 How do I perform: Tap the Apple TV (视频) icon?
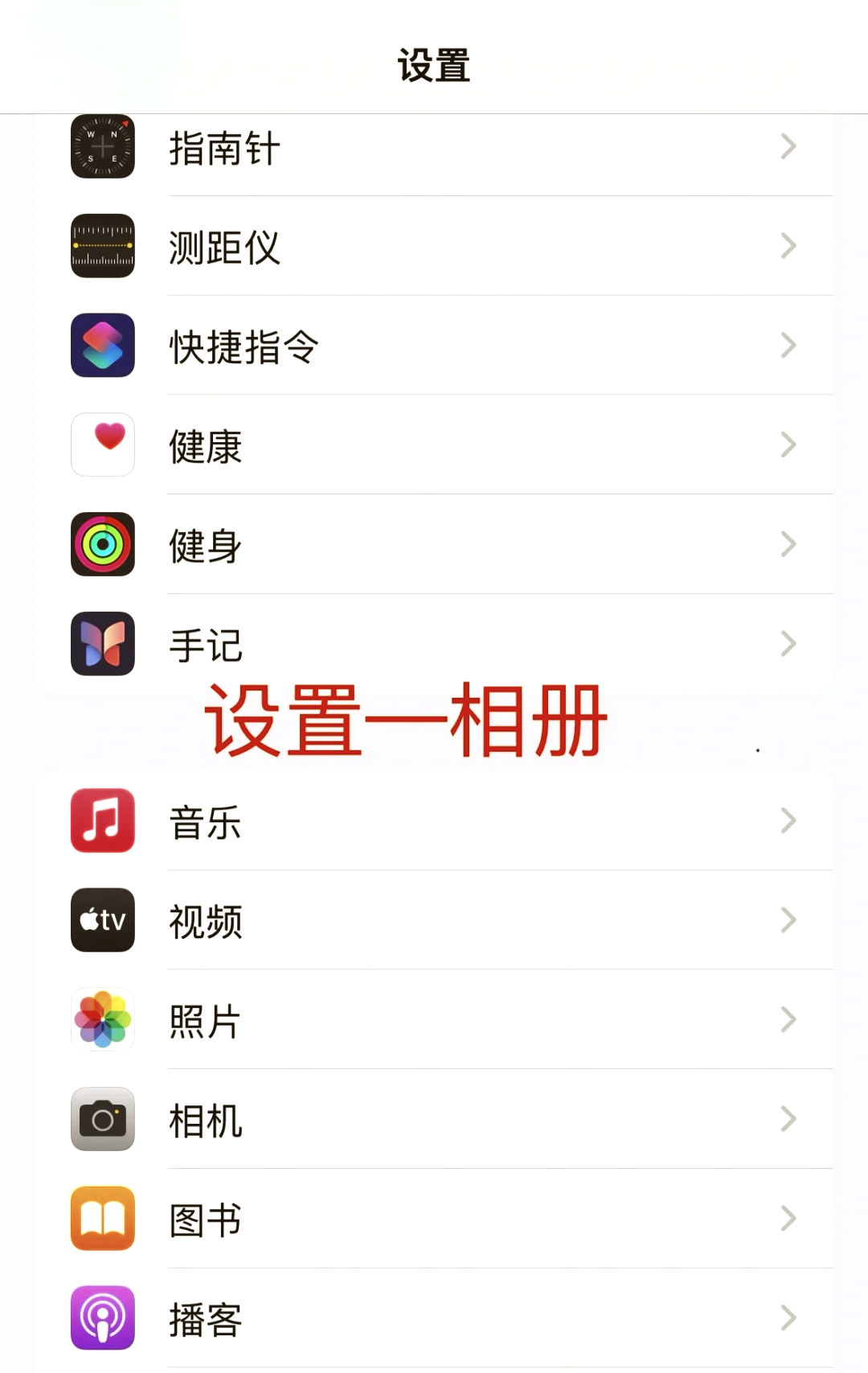click(102, 920)
